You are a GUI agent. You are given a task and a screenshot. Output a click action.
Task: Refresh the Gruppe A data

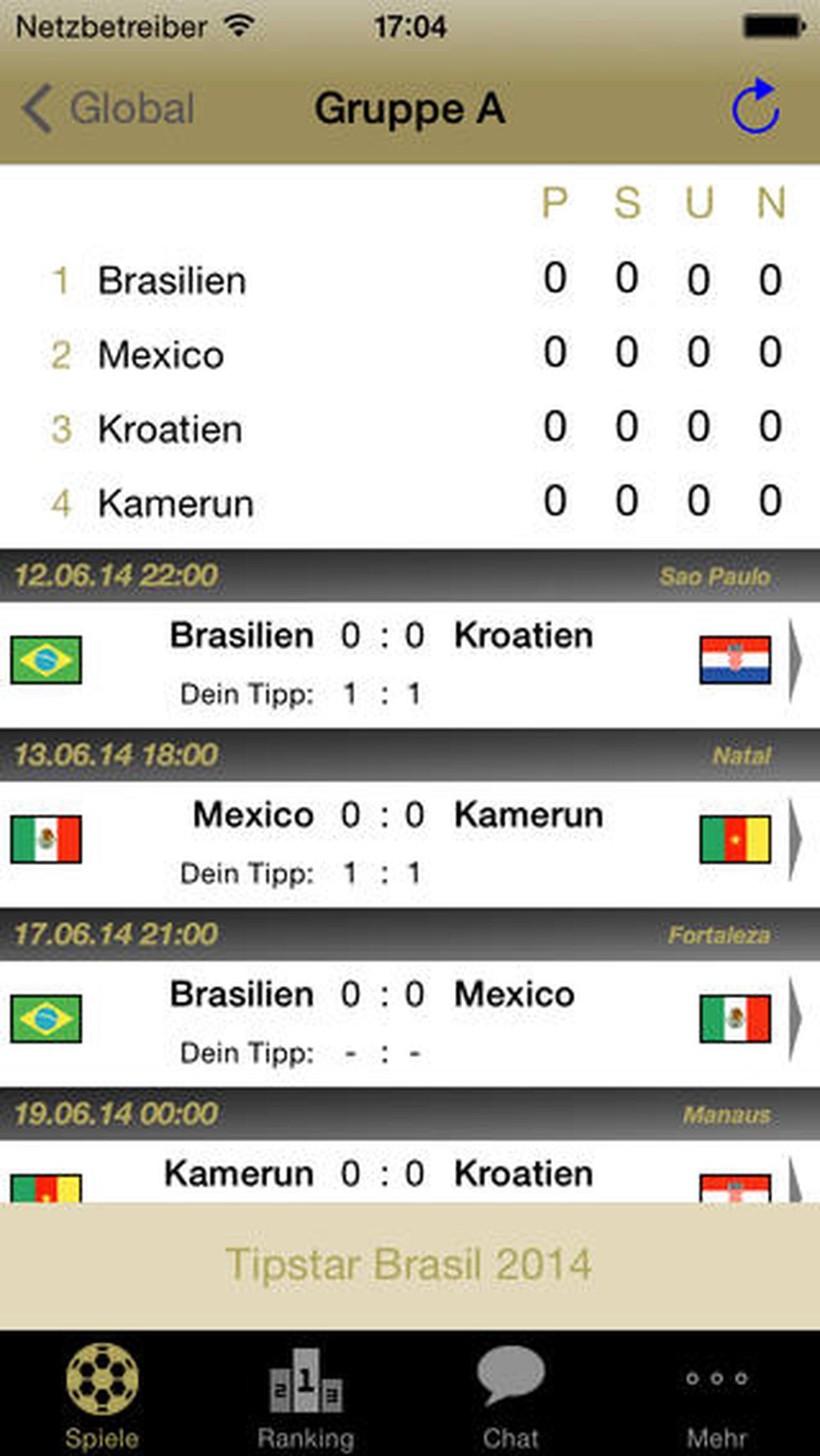coord(755,106)
